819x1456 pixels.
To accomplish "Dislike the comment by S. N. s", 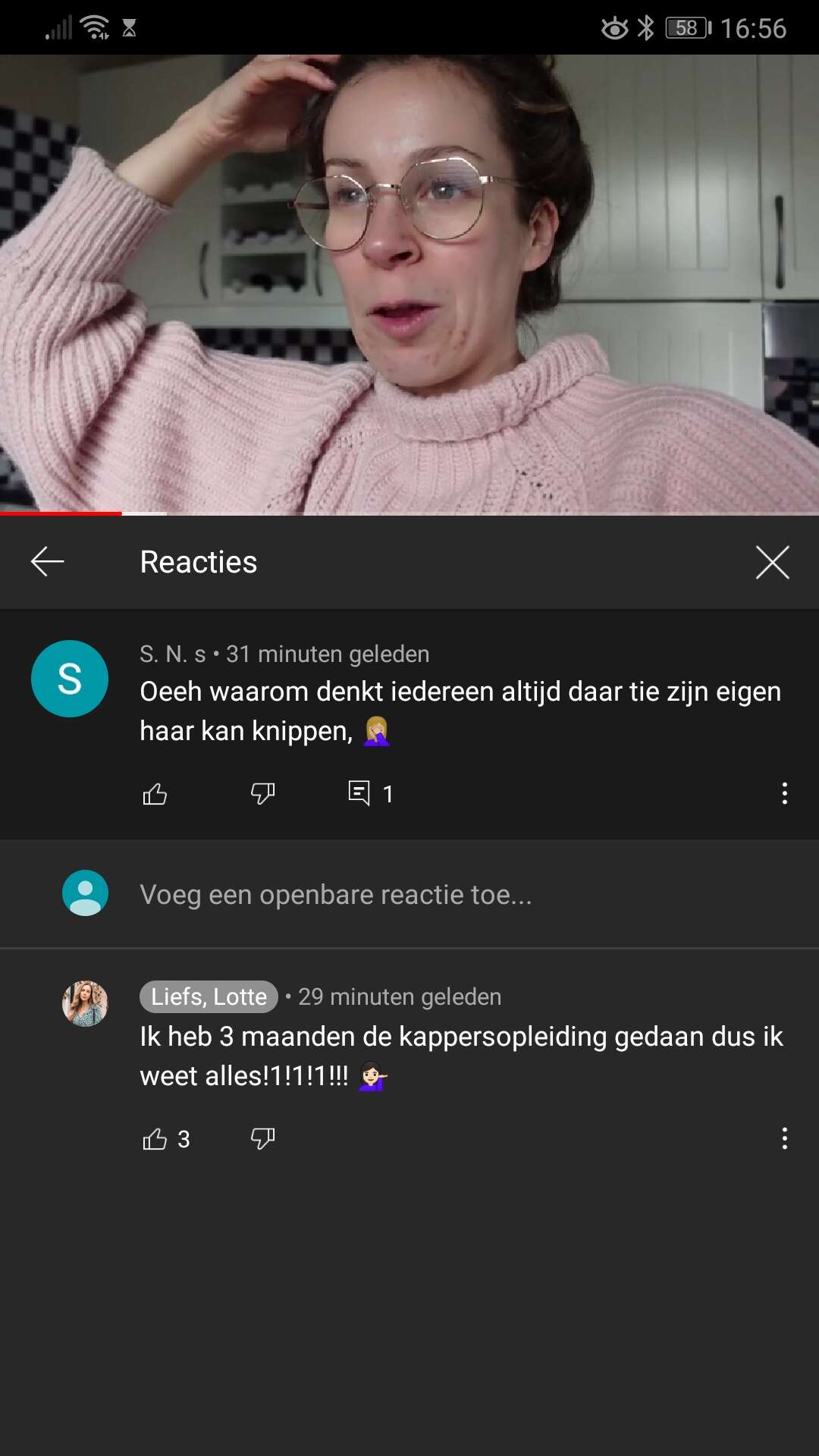I will click(x=262, y=794).
